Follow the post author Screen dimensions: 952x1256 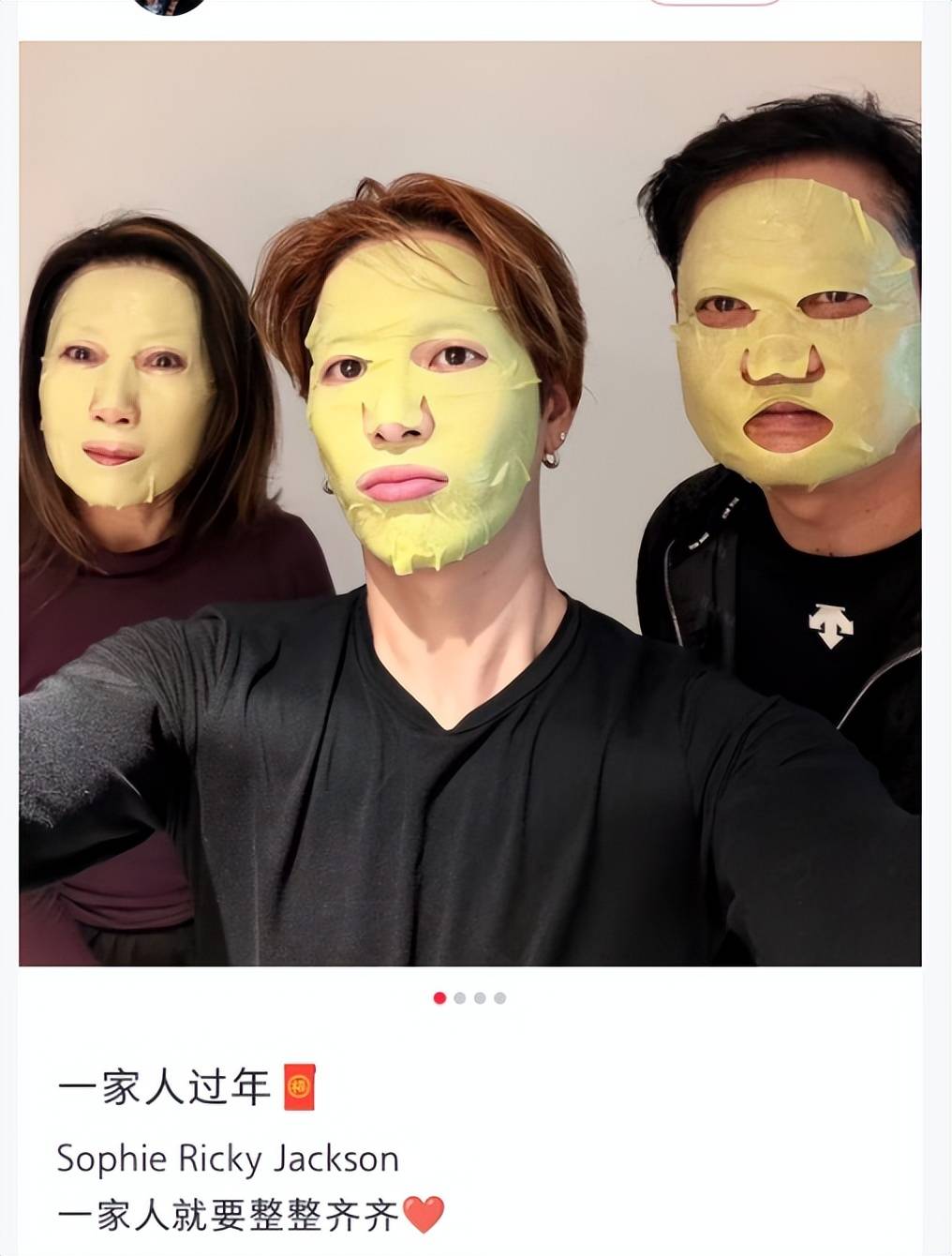(715, 3)
